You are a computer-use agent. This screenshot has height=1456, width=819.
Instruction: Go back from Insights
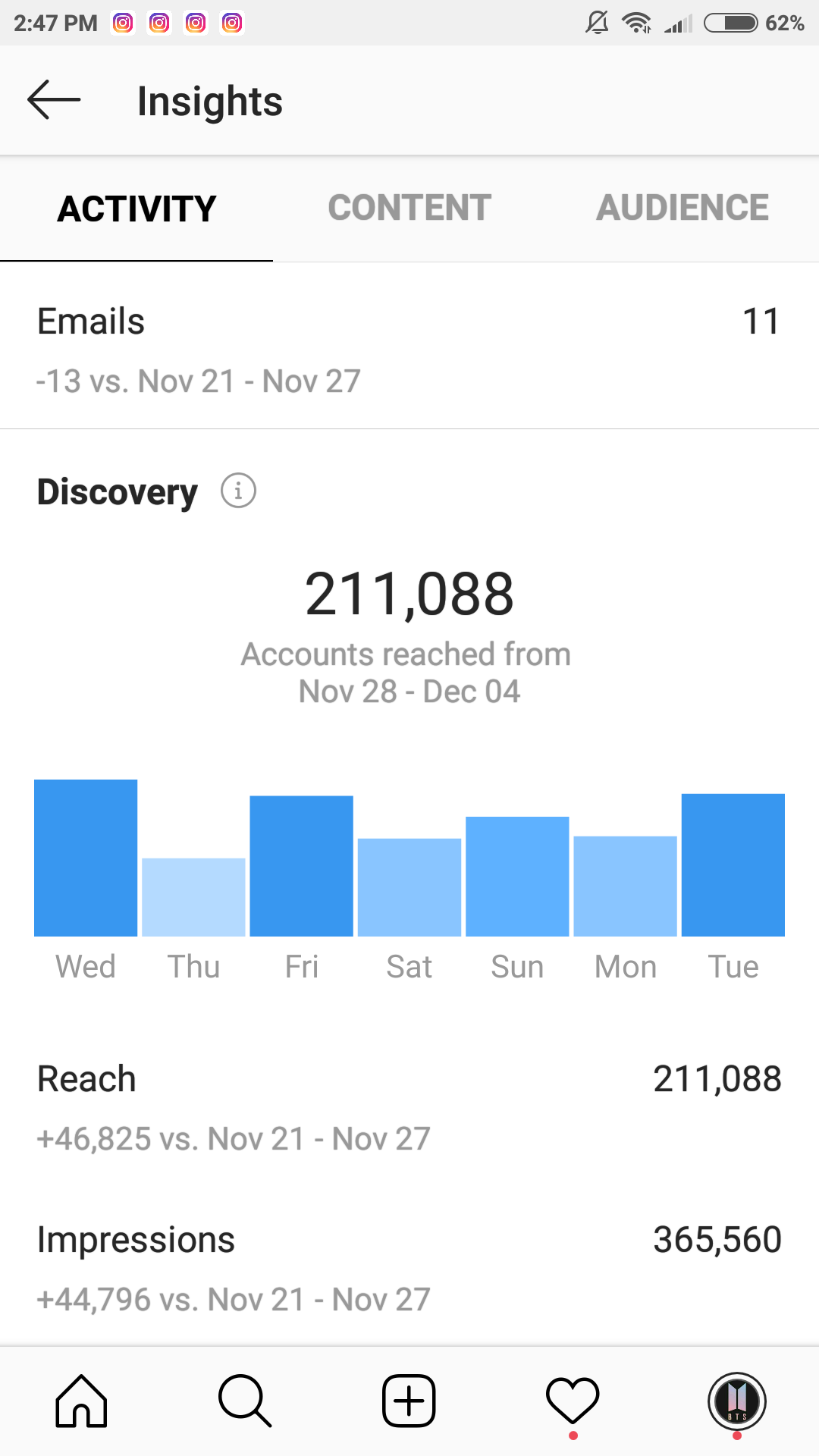pyautogui.click(x=54, y=99)
